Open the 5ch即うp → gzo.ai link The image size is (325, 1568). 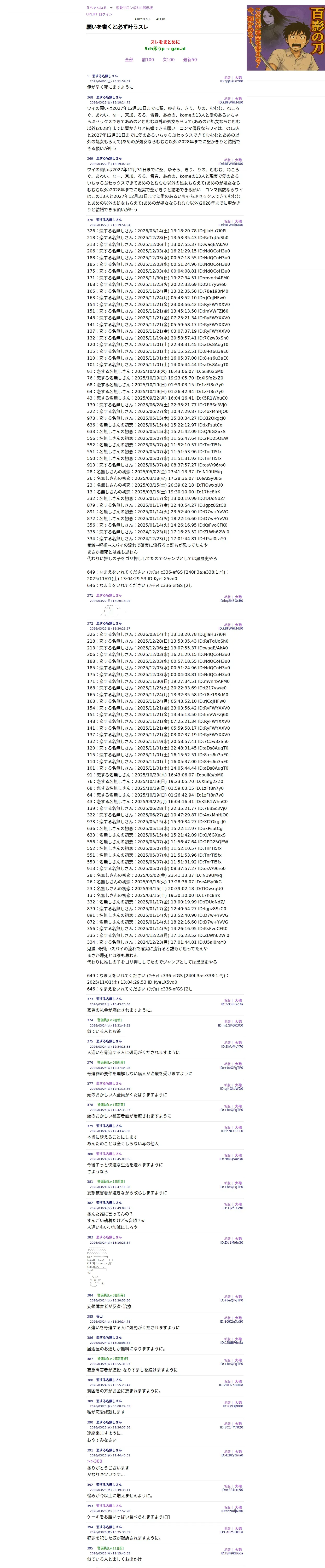(165, 49)
